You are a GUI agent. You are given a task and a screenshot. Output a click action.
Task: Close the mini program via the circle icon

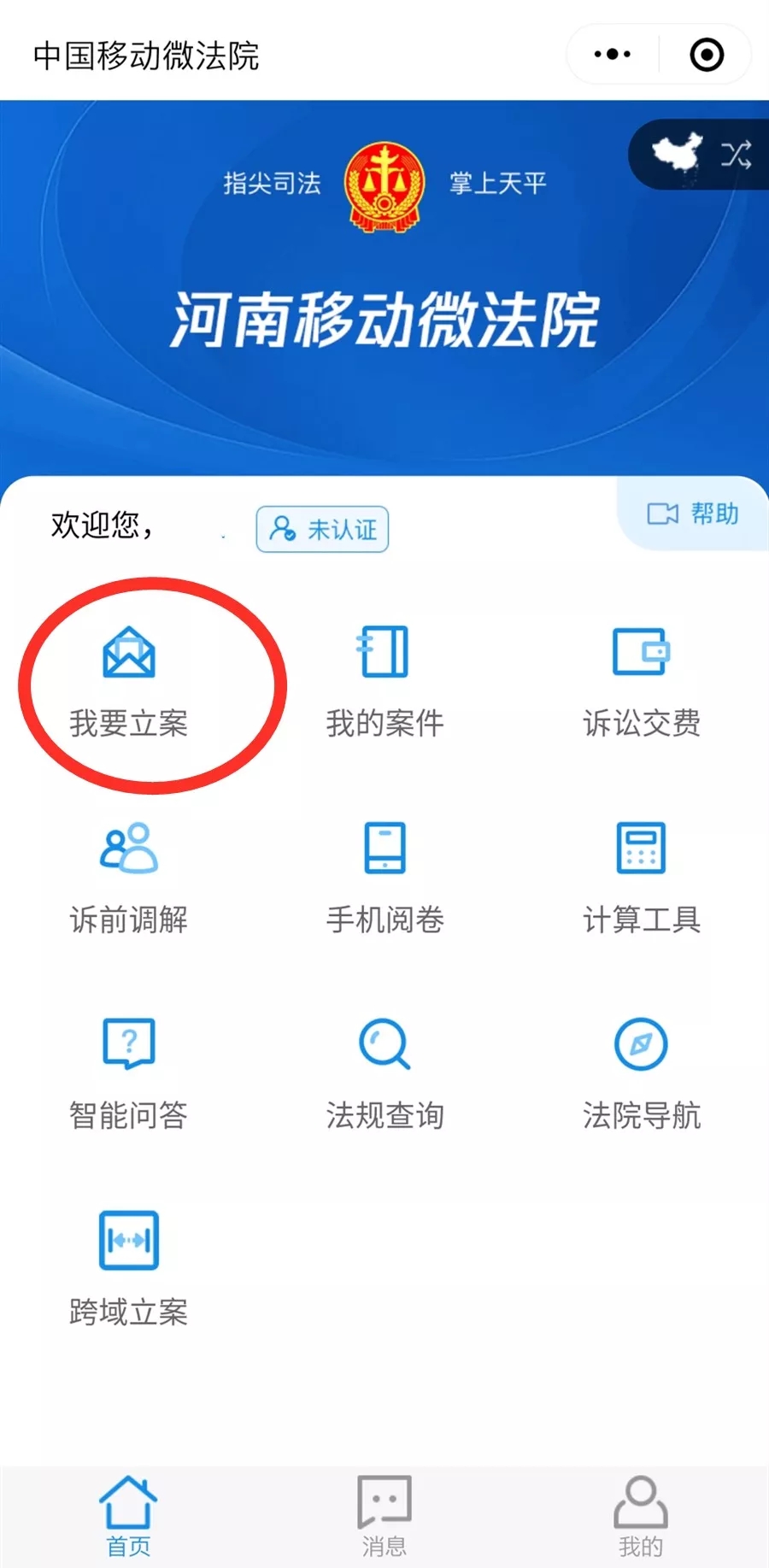coord(707,55)
